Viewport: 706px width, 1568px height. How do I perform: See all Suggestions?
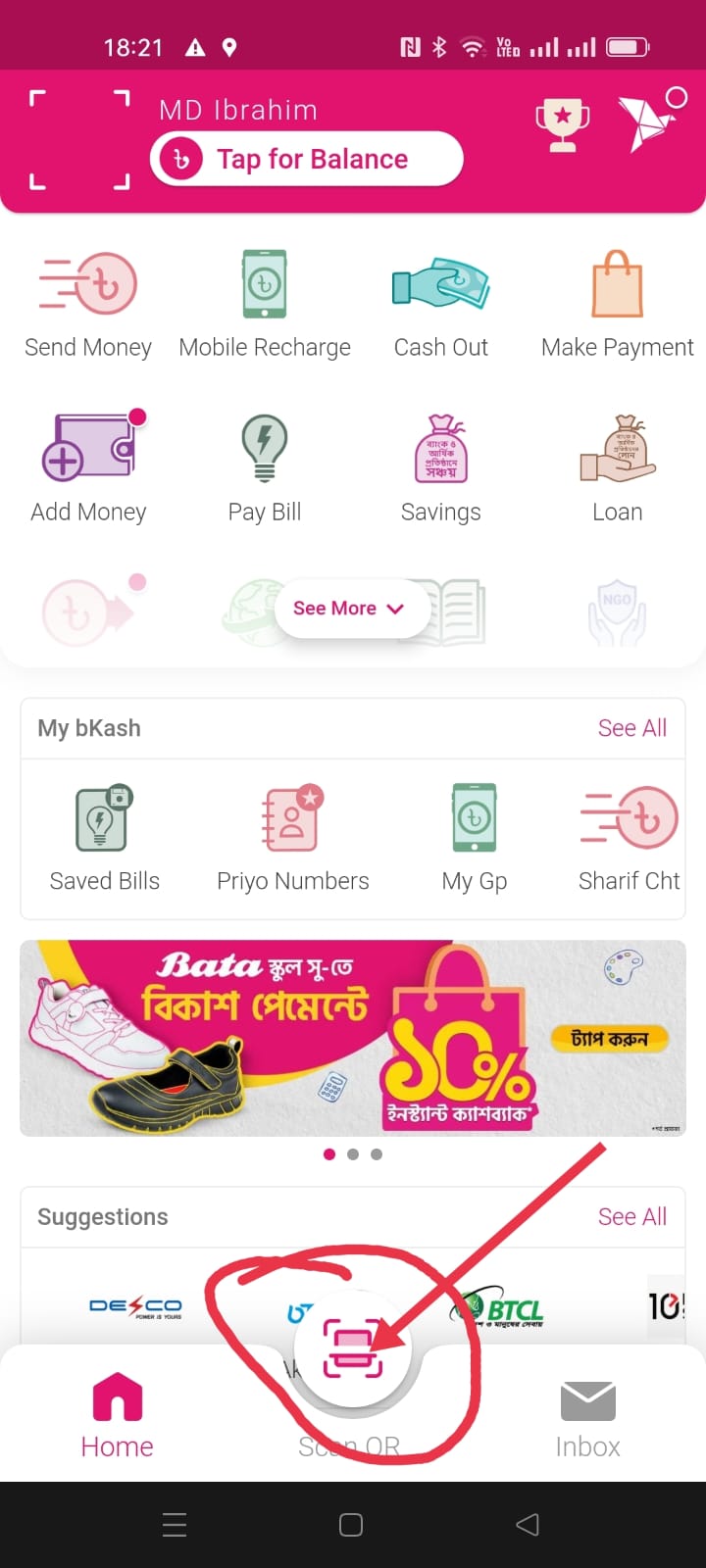(631, 1216)
